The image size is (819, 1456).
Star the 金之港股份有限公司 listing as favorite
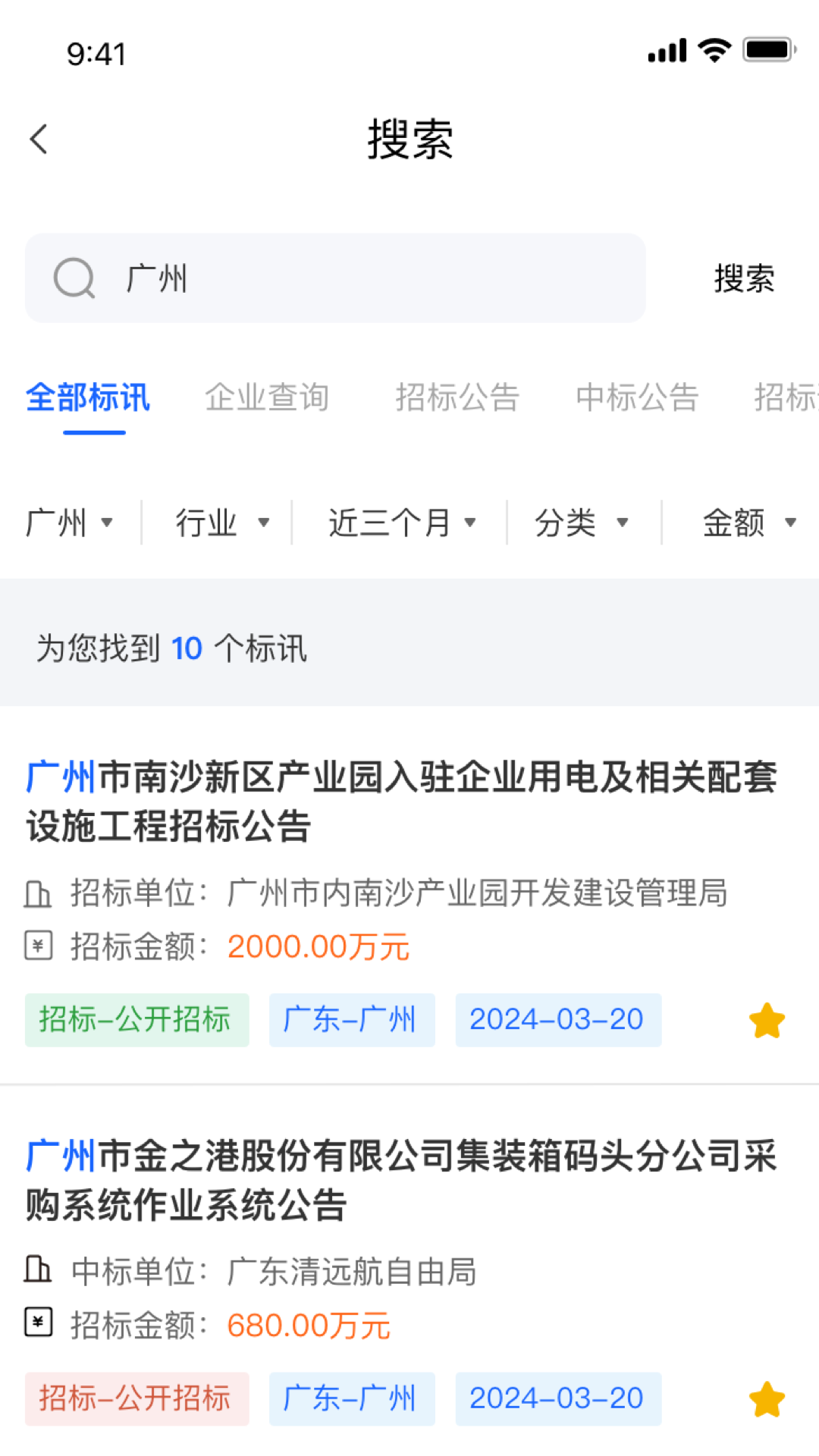point(767,1398)
